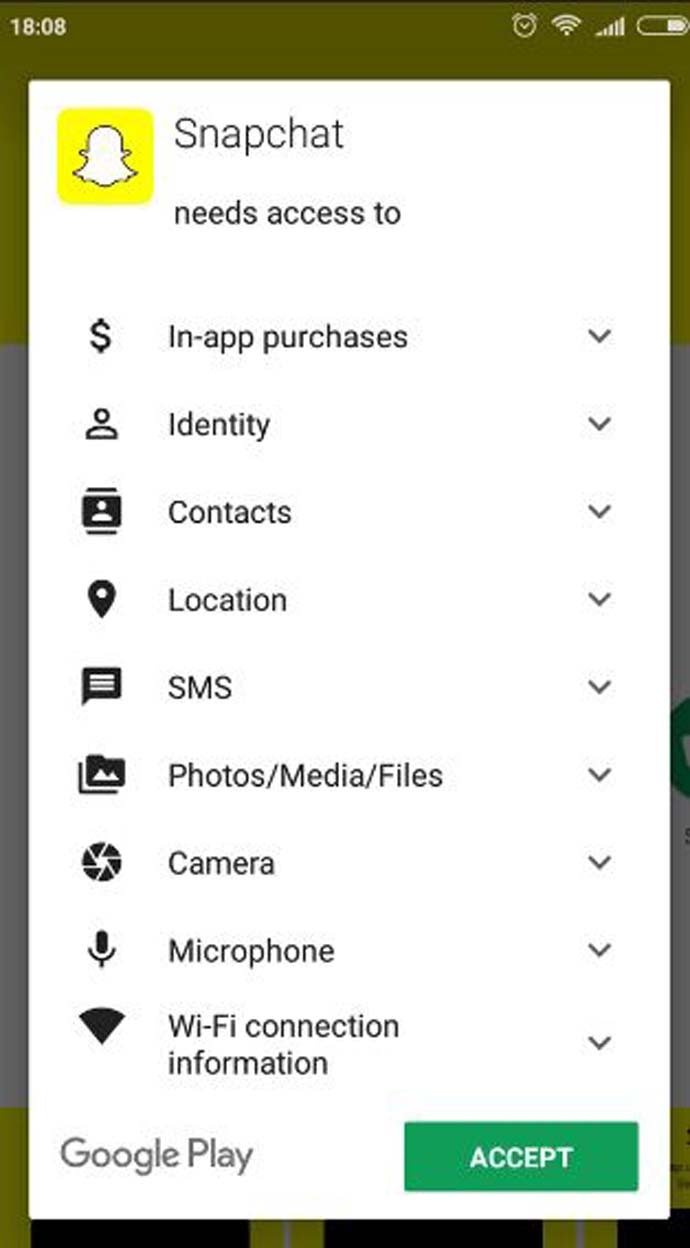Expand Photos/Media/Files permission
Screen dimensions: 690x1248
pos(599,775)
